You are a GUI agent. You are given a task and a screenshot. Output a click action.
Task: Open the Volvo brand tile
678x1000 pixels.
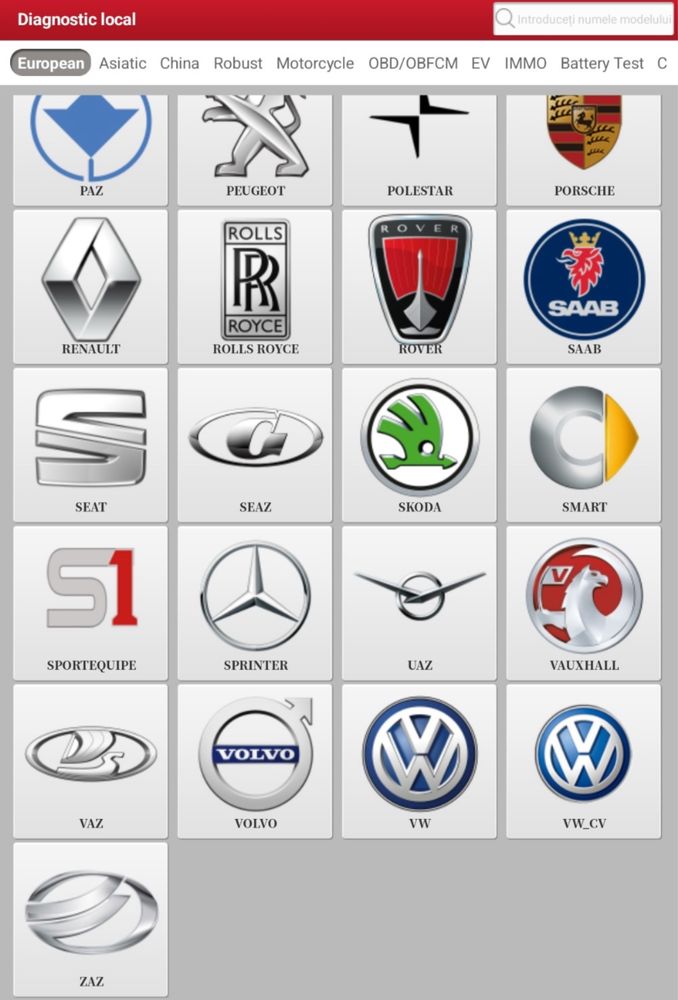255,760
